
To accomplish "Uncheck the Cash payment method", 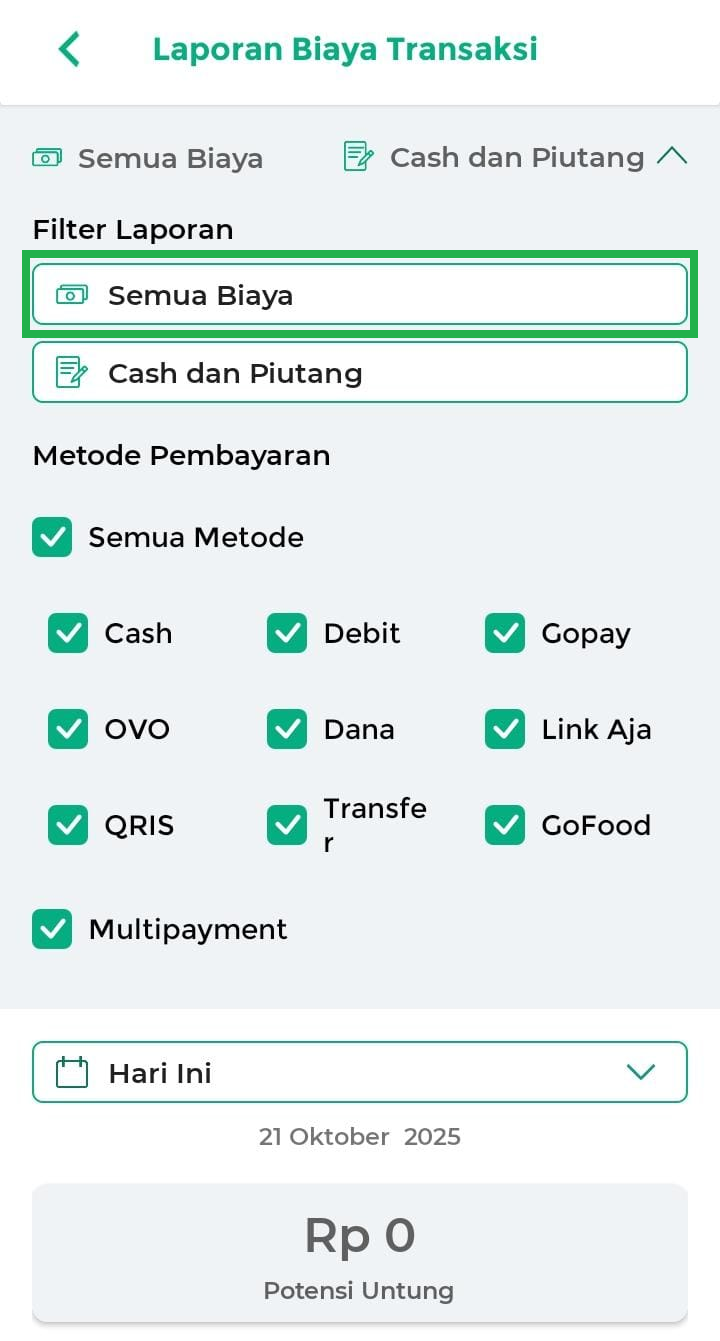I will (x=68, y=633).
